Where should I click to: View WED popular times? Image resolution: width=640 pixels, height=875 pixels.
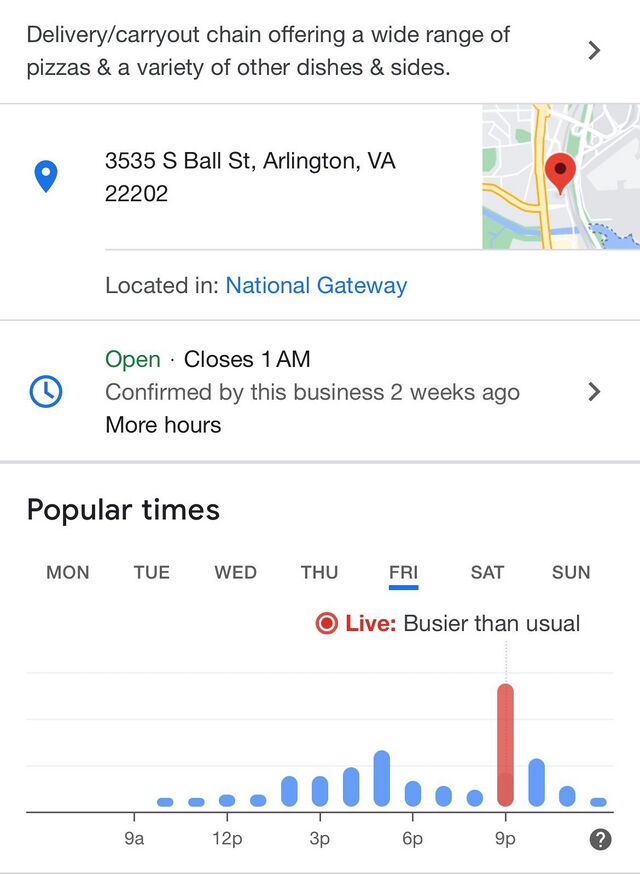[x=236, y=573]
